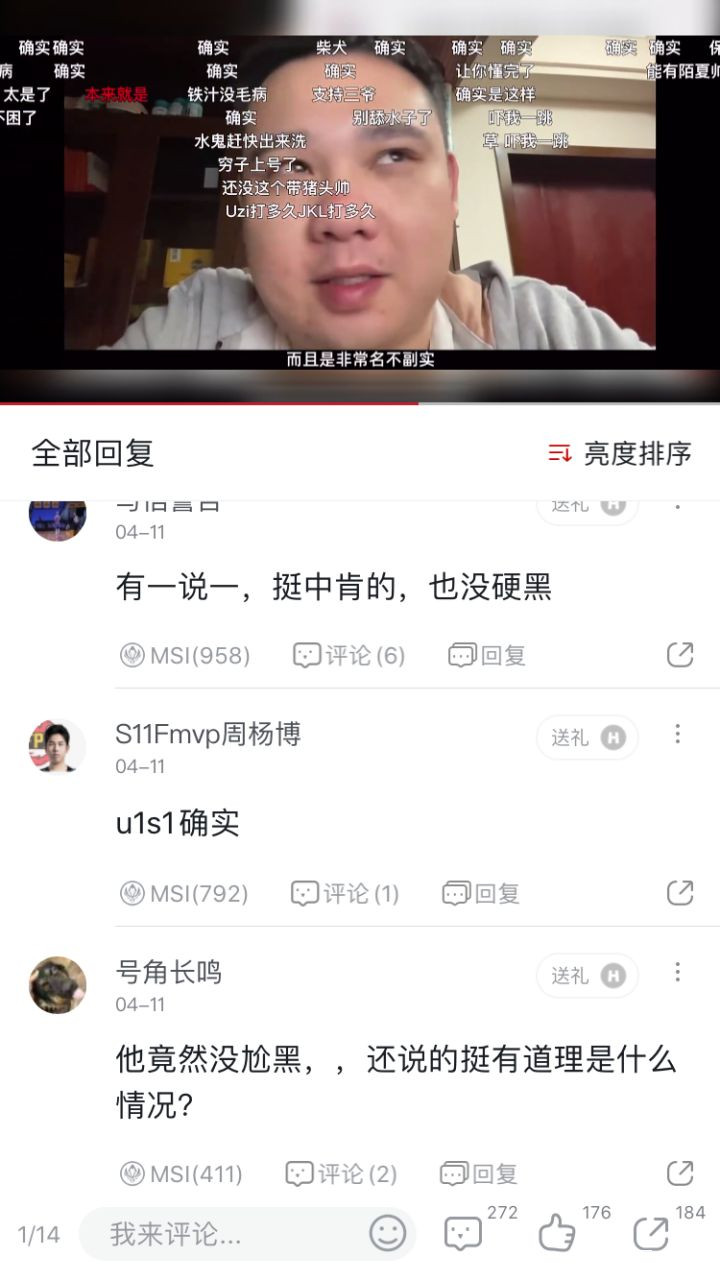The width and height of the screenshot is (720, 1281).
Task: Reply to the 有一说一，挺中肯的 comment
Action: point(487,655)
